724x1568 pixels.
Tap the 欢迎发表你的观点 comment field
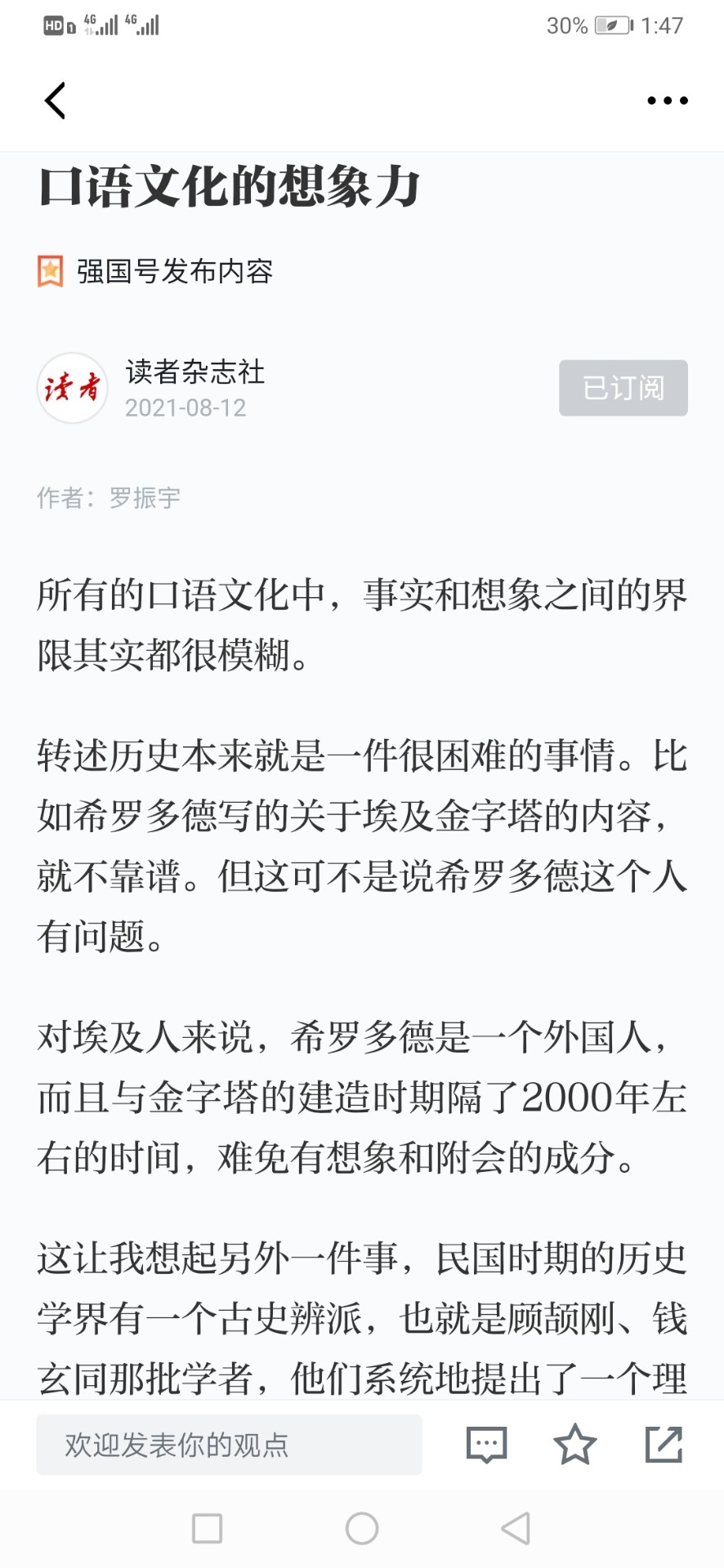coord(229,1445)
